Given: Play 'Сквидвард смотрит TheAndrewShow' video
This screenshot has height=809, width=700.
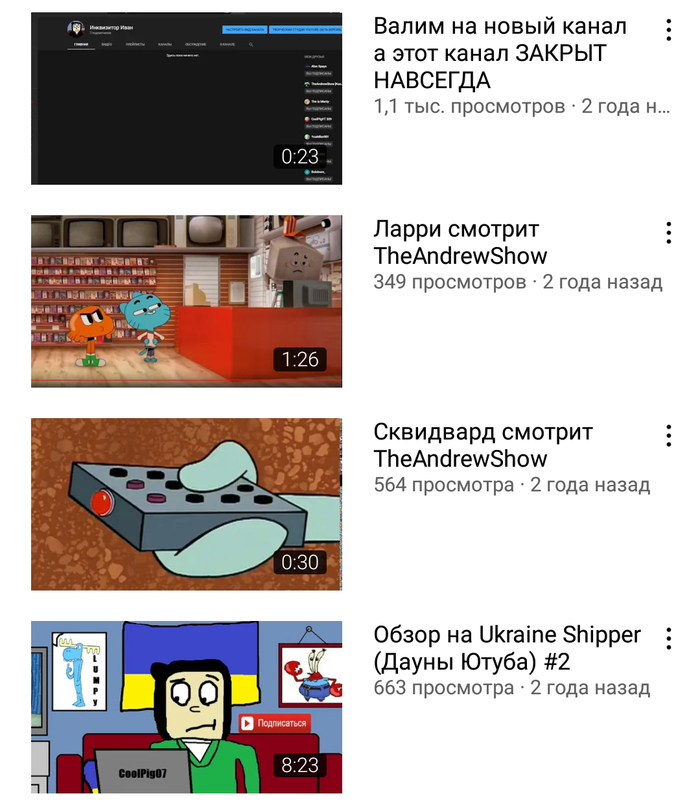Looking at the screenshot, I should click(186, 503).
